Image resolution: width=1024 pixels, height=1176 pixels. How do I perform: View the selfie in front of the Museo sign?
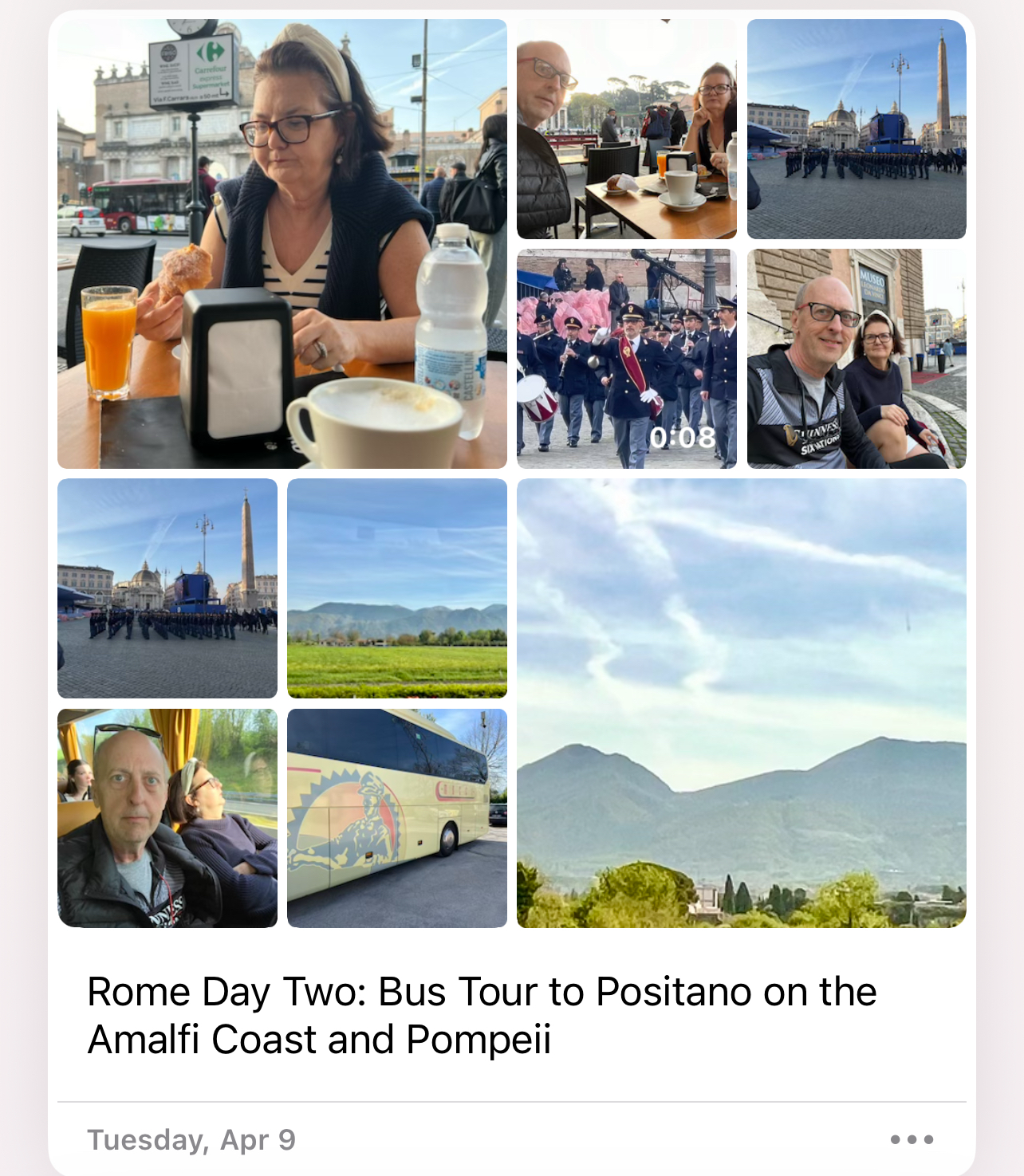tap(857, 359)
